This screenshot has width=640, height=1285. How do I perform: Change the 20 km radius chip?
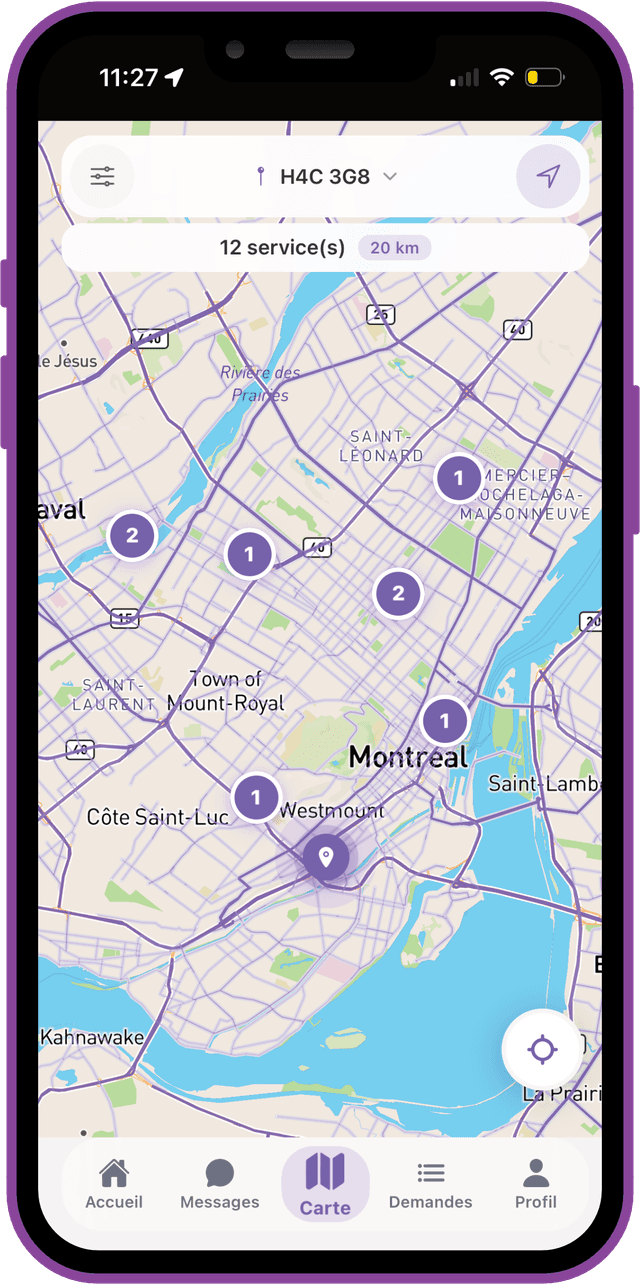point(394,248)
